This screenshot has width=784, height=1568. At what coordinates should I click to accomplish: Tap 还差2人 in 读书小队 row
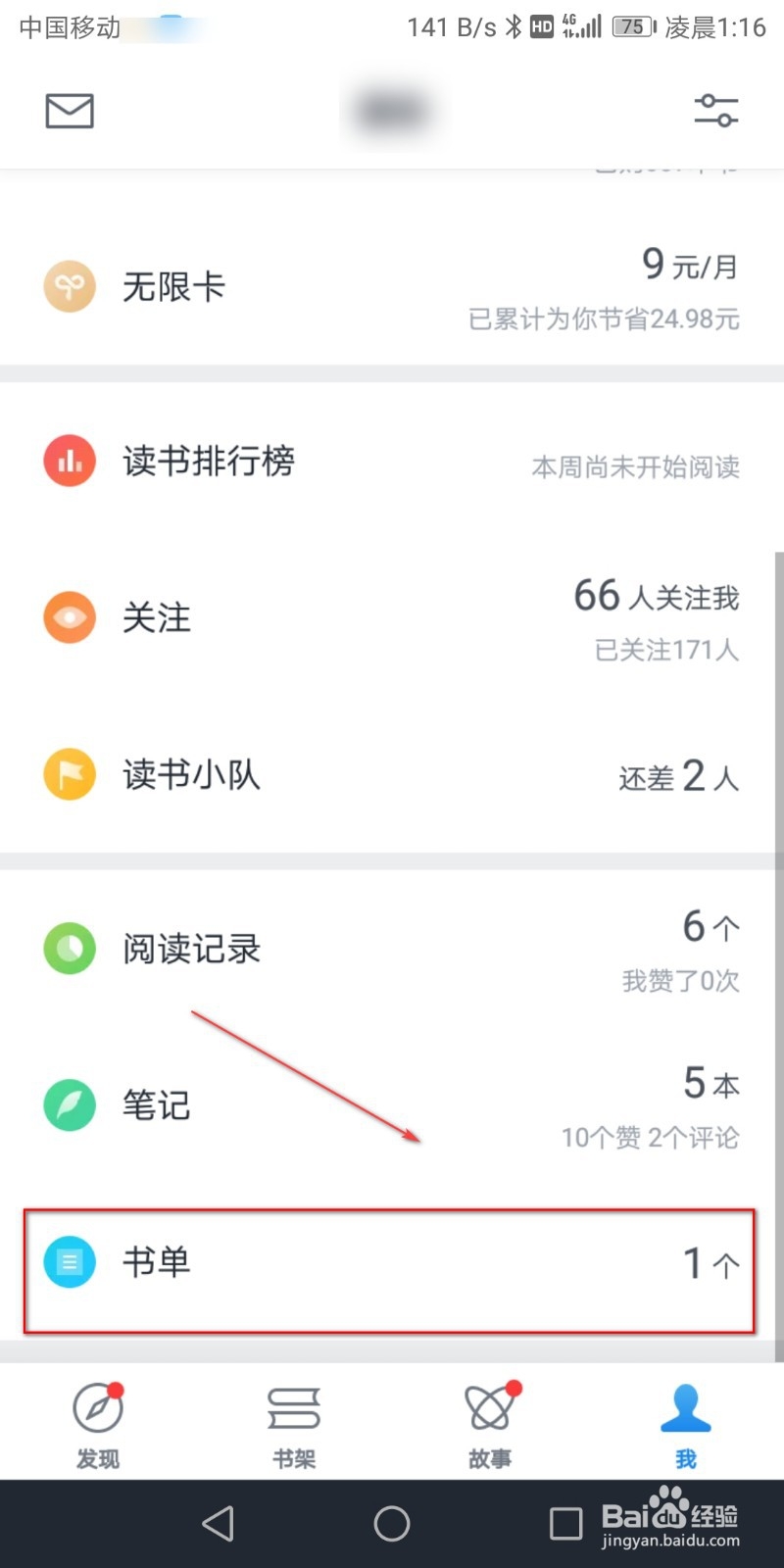coord(676,777)
